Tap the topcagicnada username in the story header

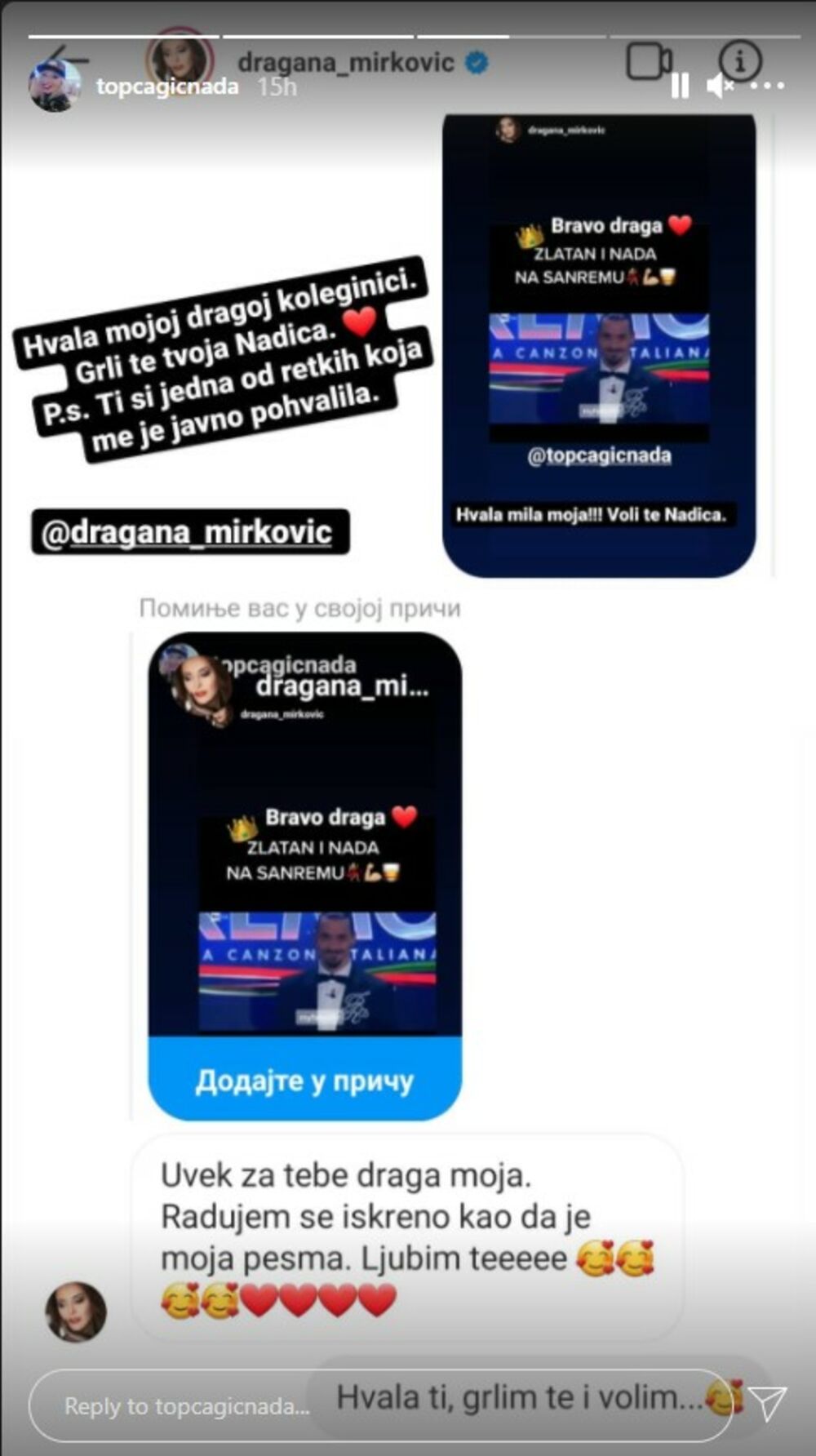click(167, 87)
